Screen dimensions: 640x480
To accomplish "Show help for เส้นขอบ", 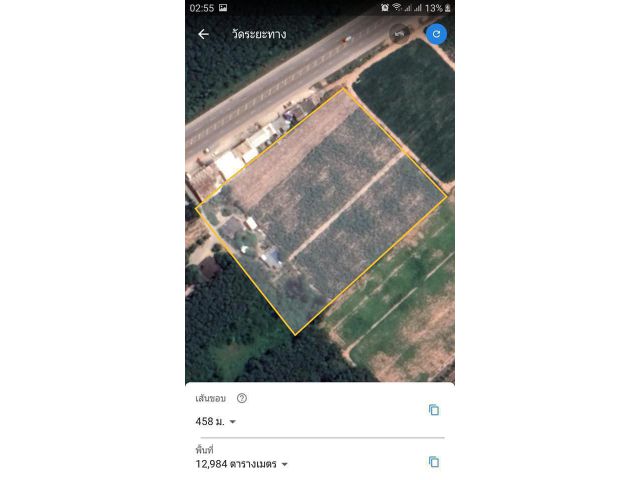I will tap(242, 398).
